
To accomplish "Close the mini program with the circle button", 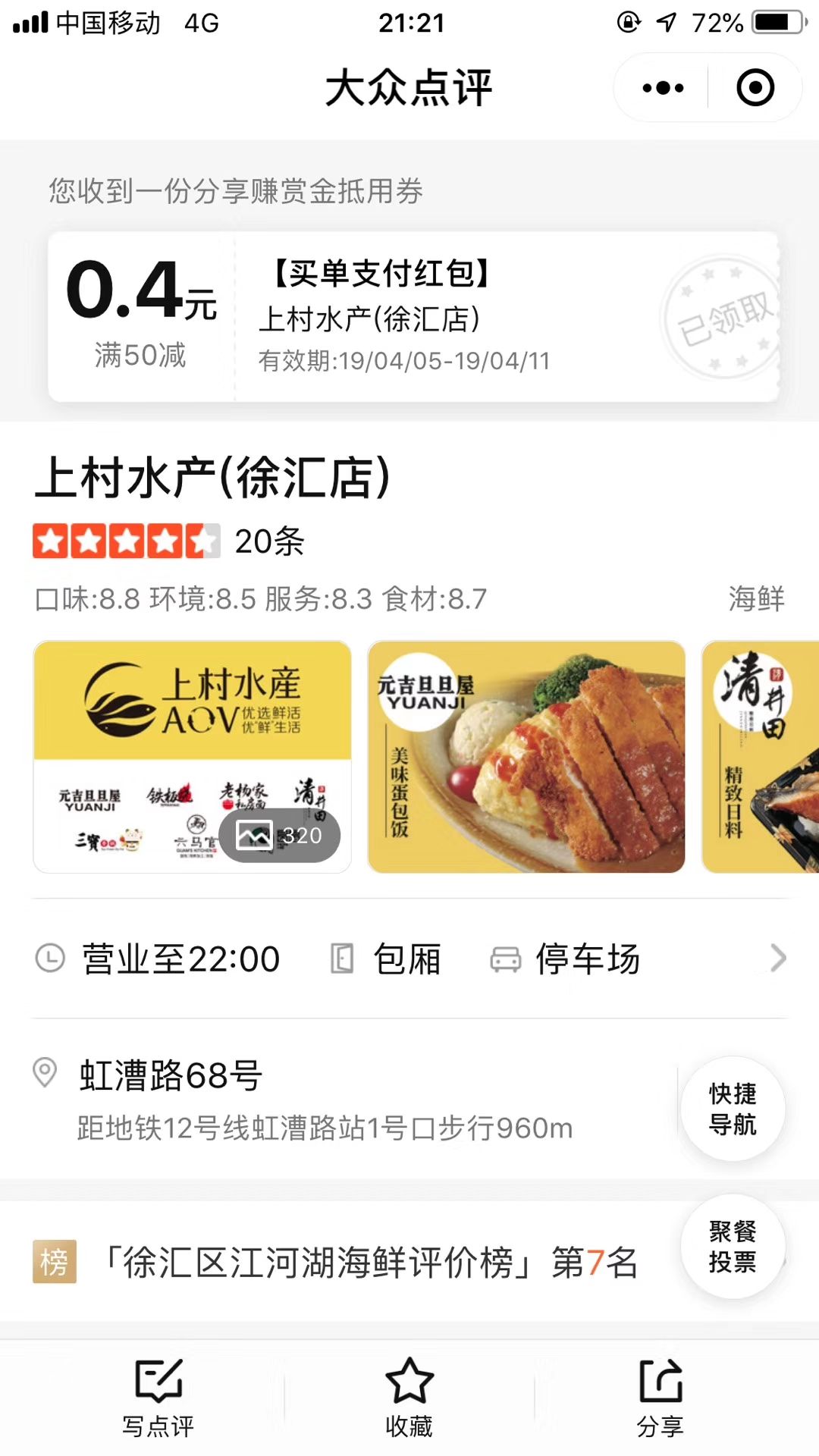I will 755,88.
